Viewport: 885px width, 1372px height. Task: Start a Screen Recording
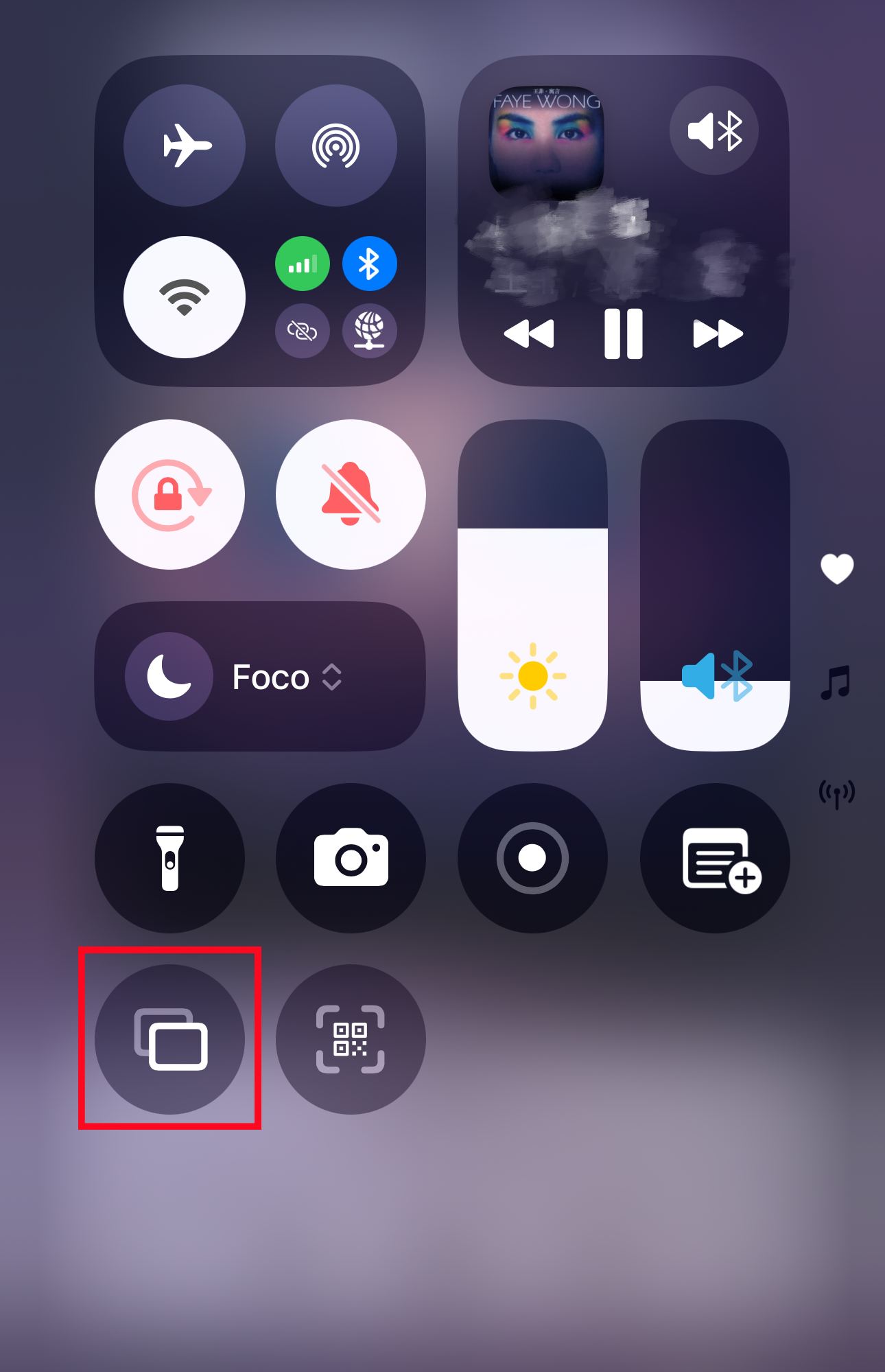(x=532, y=858)
